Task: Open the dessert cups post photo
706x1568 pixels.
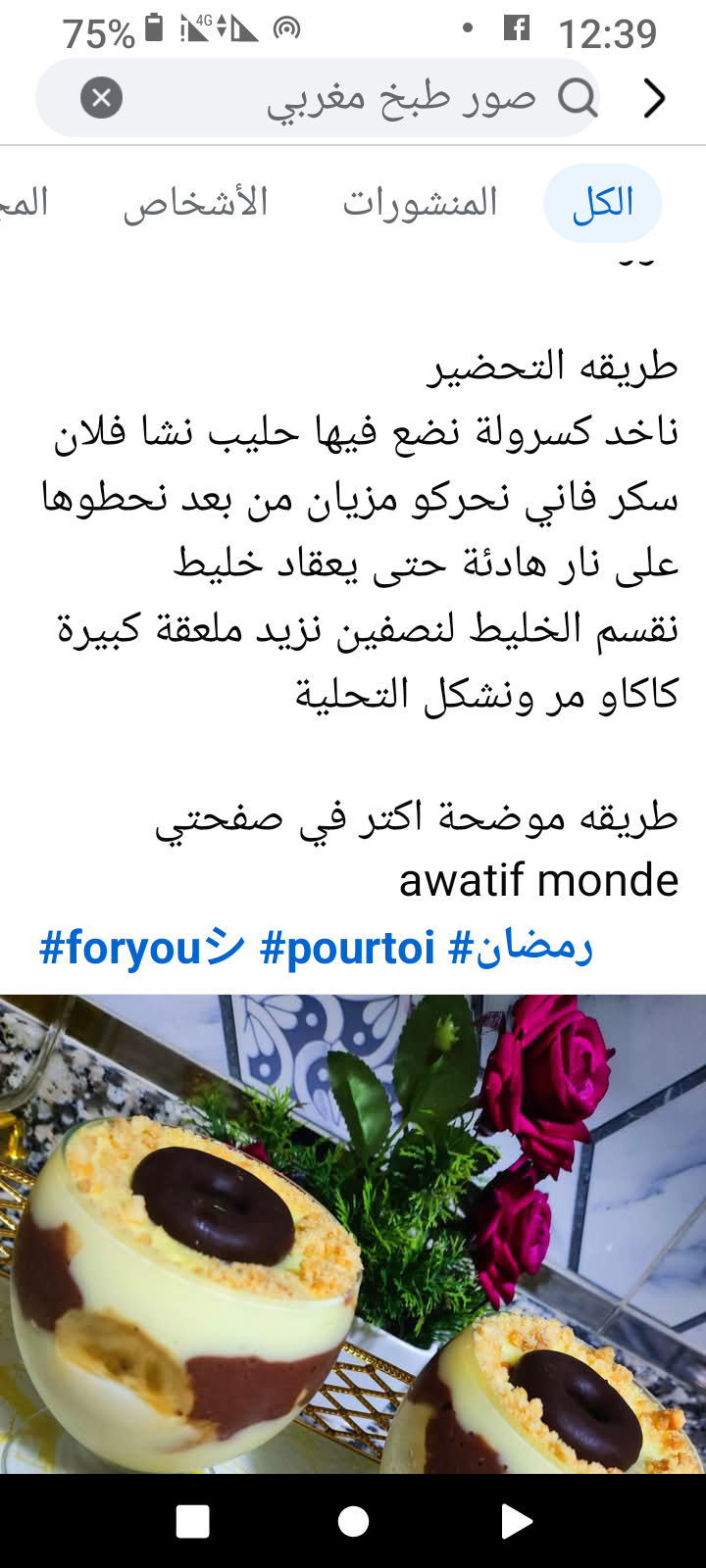Action: 353,1235
